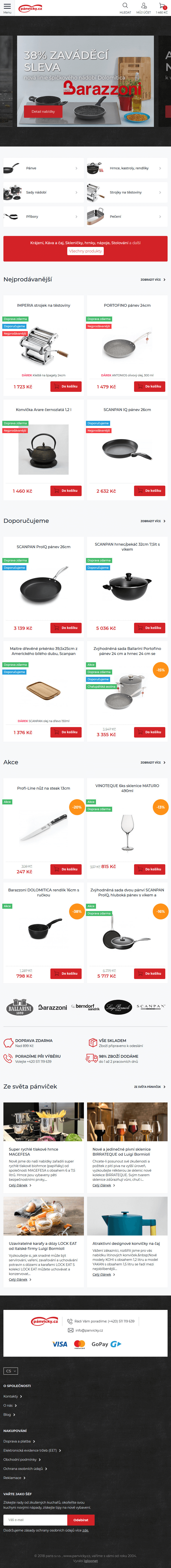Add PORTOFINO pánev 24cm to cart
Image resolution: width=171 pixels, height=1568 pixels.
[x=150, y=387]
